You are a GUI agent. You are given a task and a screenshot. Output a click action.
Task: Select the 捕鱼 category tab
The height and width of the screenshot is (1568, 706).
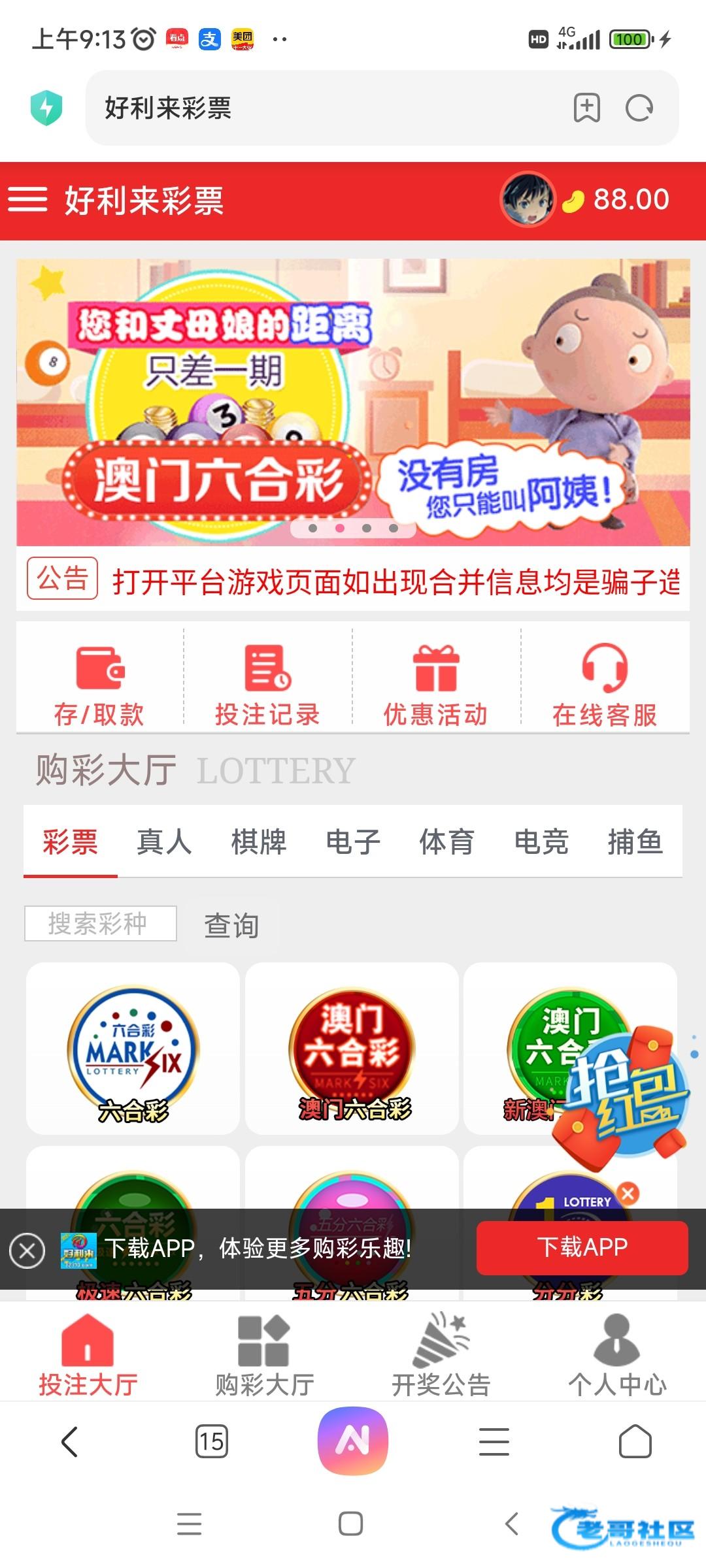tap(635, 842)
